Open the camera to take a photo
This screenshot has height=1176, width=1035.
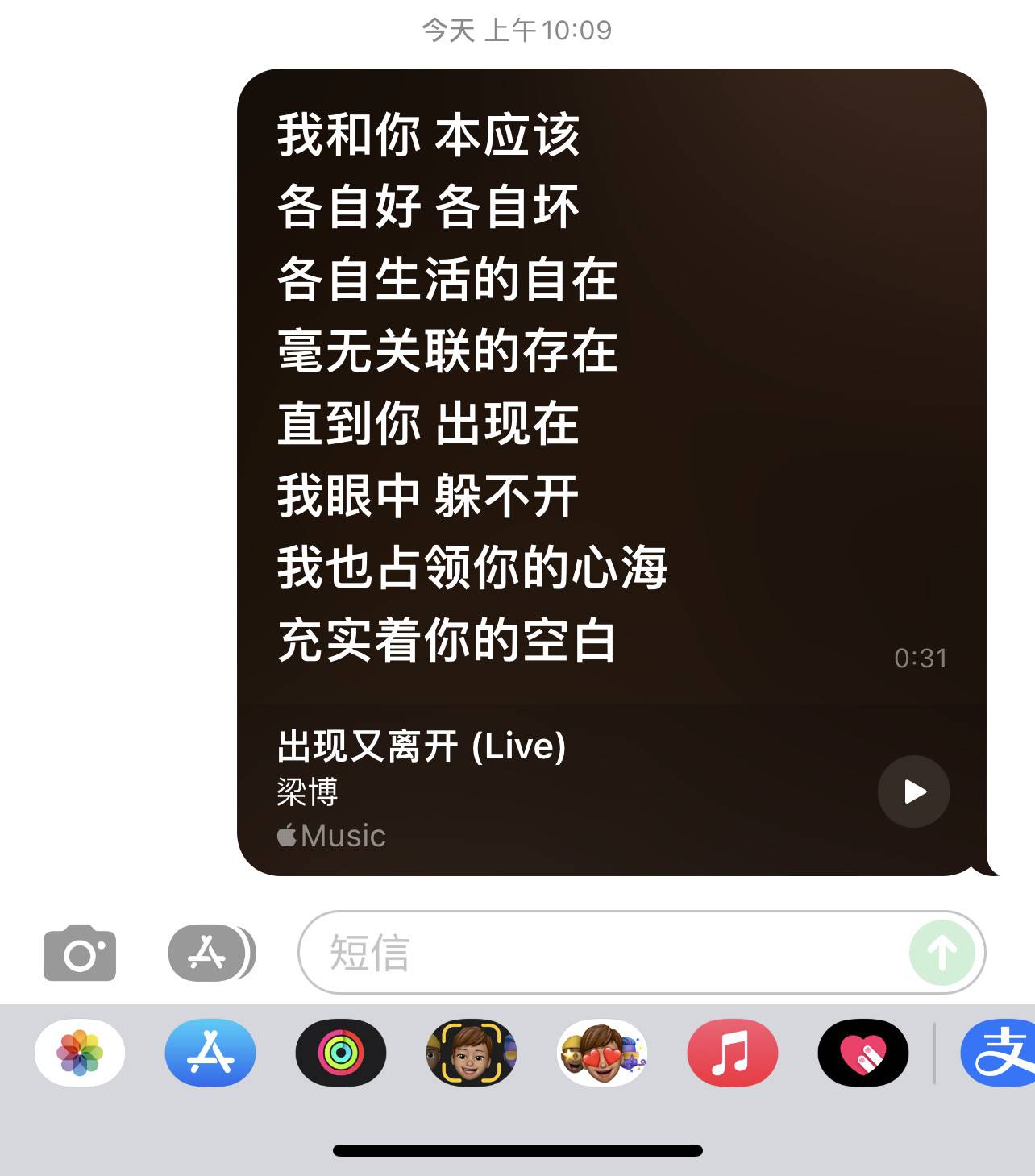(80, 953)
